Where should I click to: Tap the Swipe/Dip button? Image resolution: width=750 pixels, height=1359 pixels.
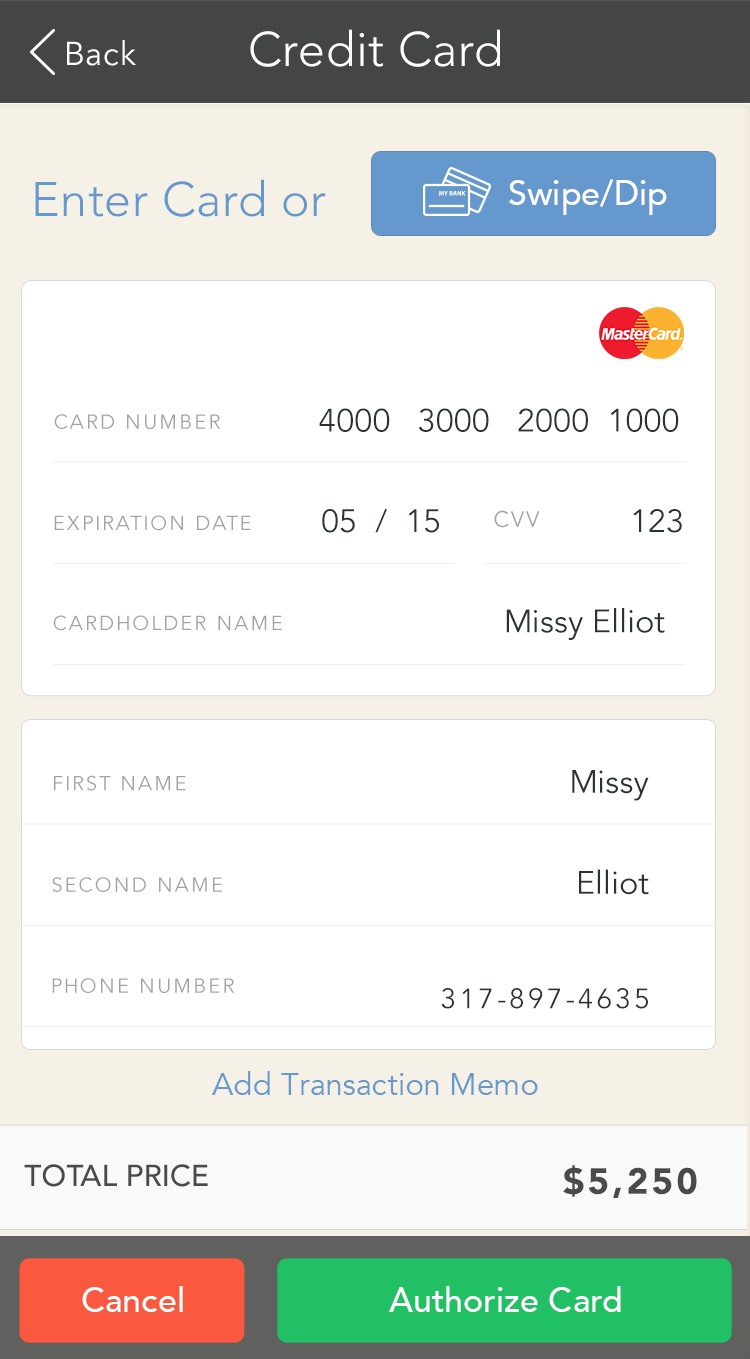coord(543,194)
